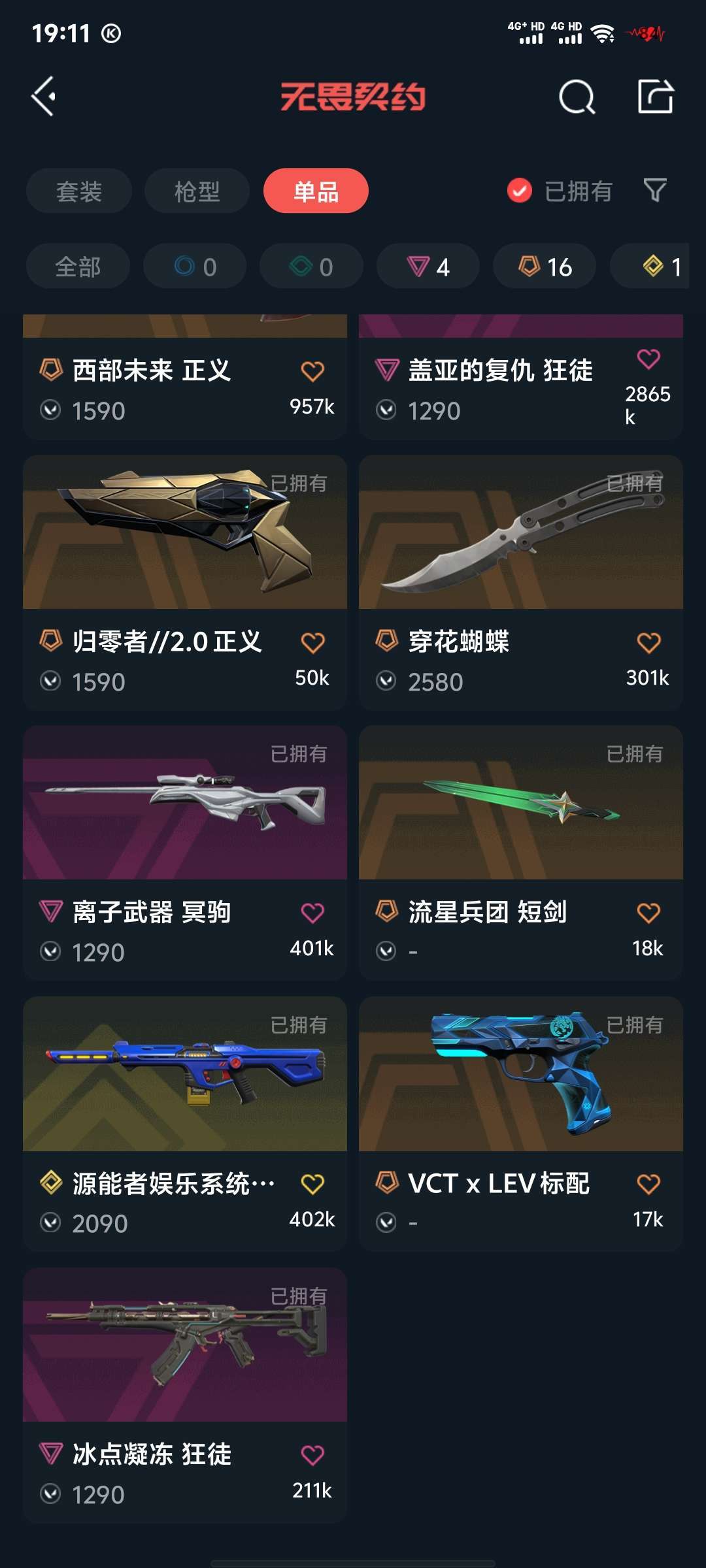Open the funnel filter options
Screen dimensions: 706x1568
pyautogui.click(x=655, y=190)
